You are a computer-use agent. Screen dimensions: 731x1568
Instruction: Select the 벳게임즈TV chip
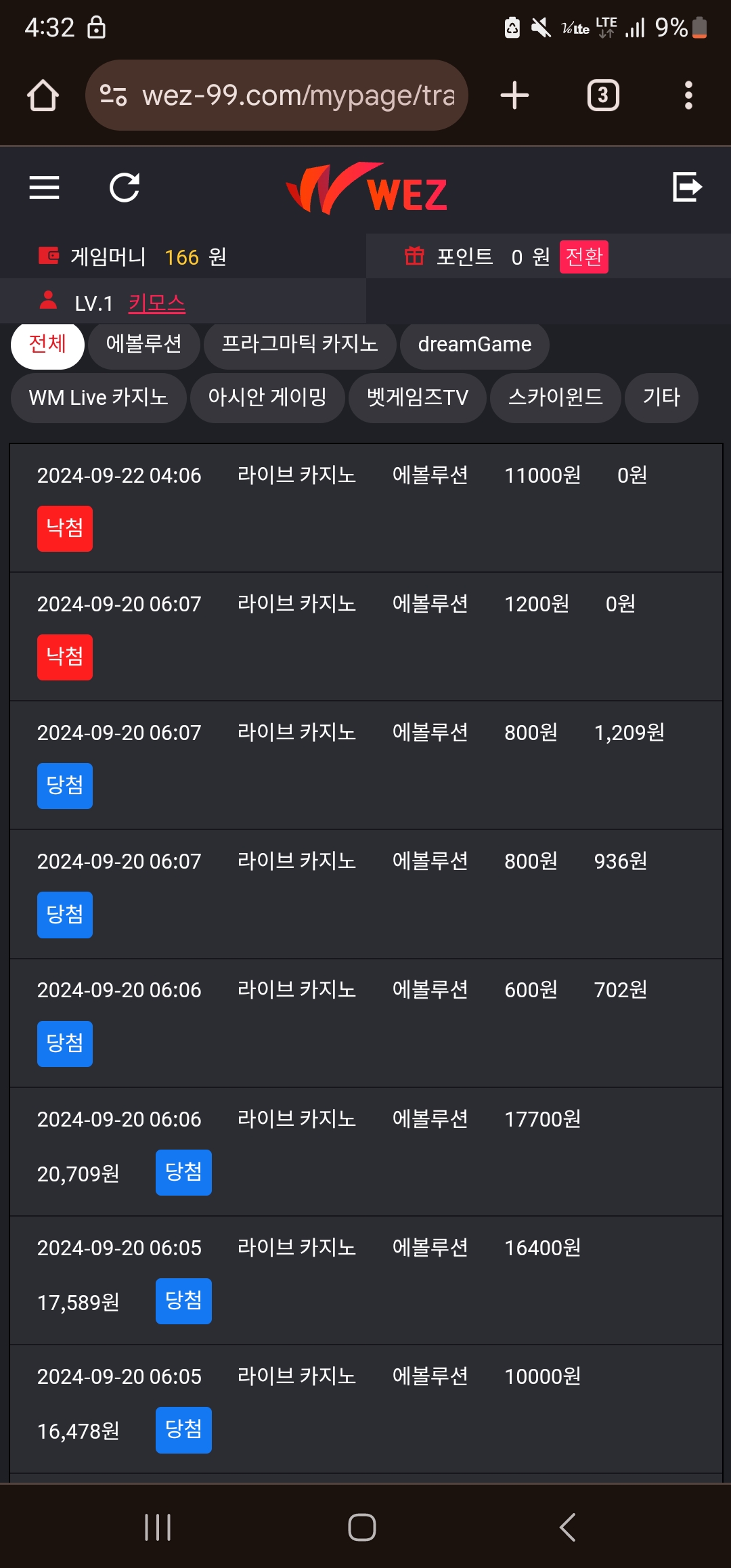coord(418,397)
